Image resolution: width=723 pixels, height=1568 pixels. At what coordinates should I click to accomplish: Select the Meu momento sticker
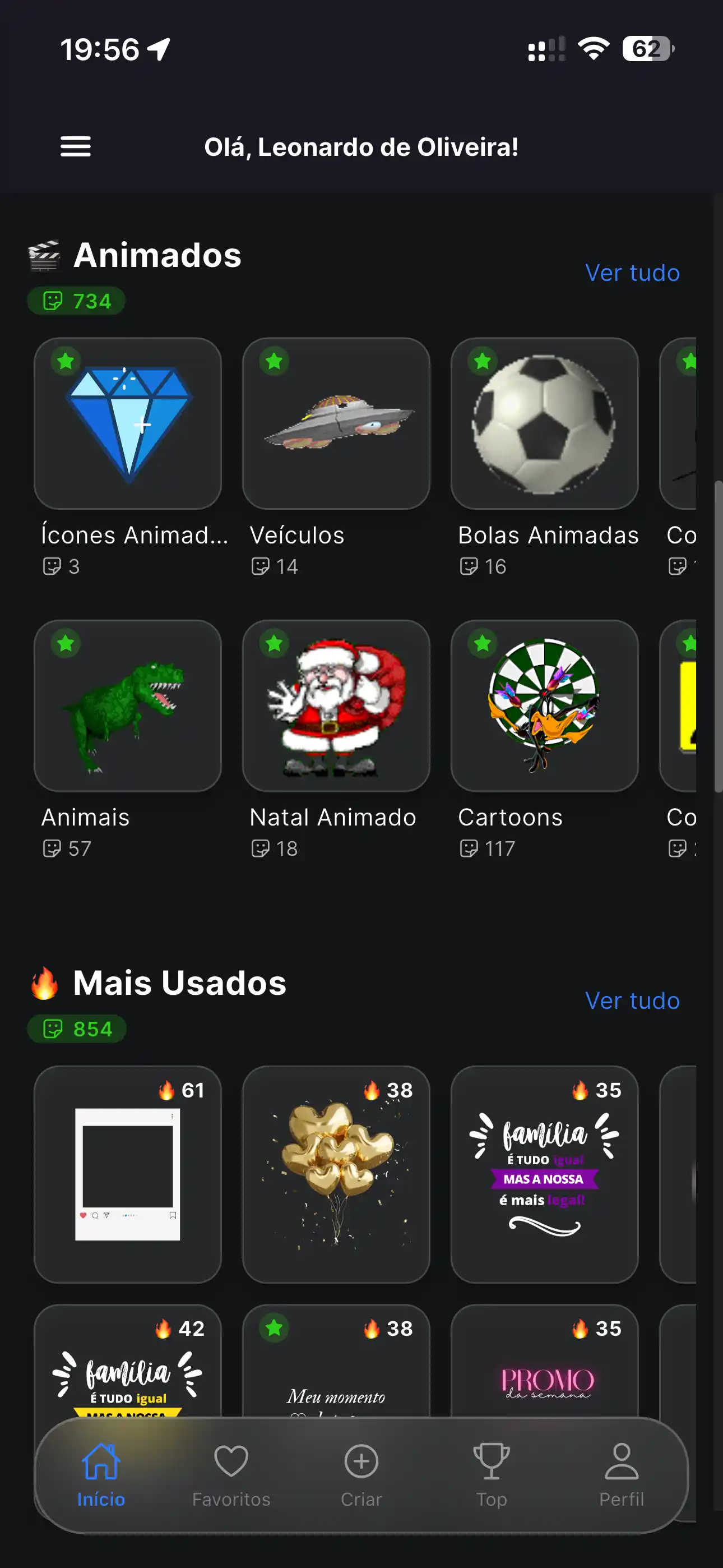point(336,1376)
